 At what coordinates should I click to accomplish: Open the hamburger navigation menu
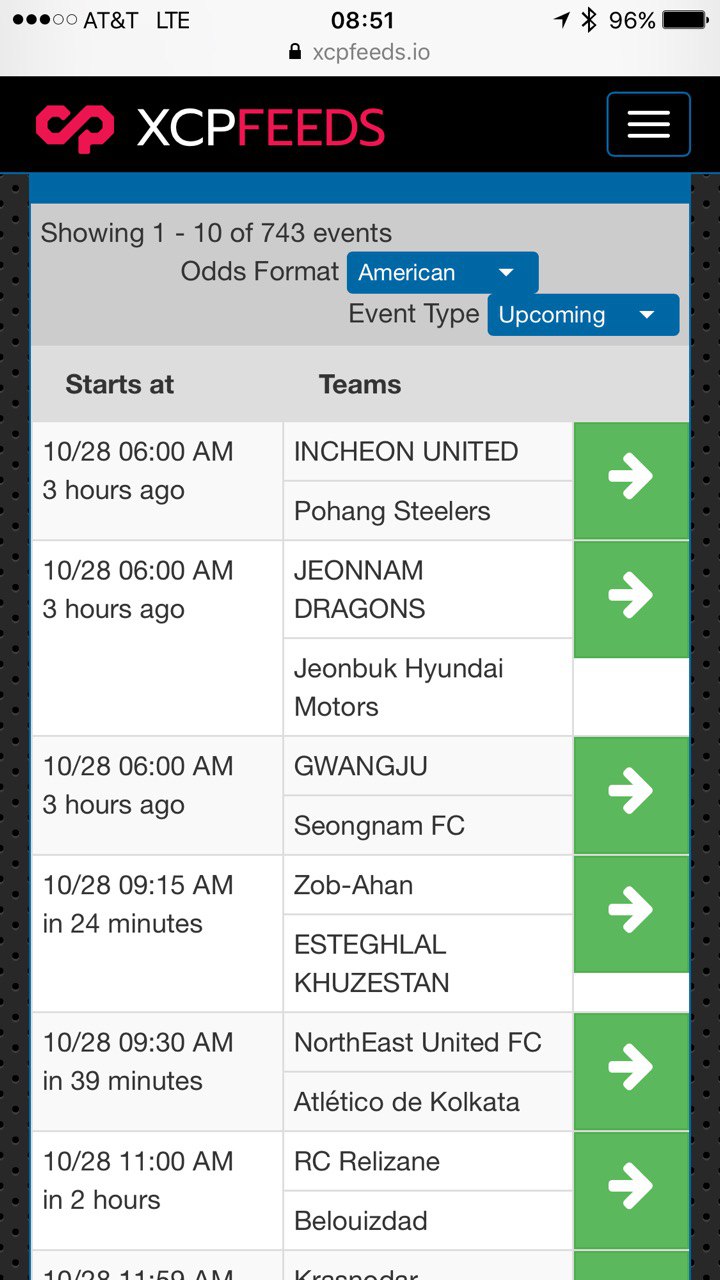click(648, 124)
